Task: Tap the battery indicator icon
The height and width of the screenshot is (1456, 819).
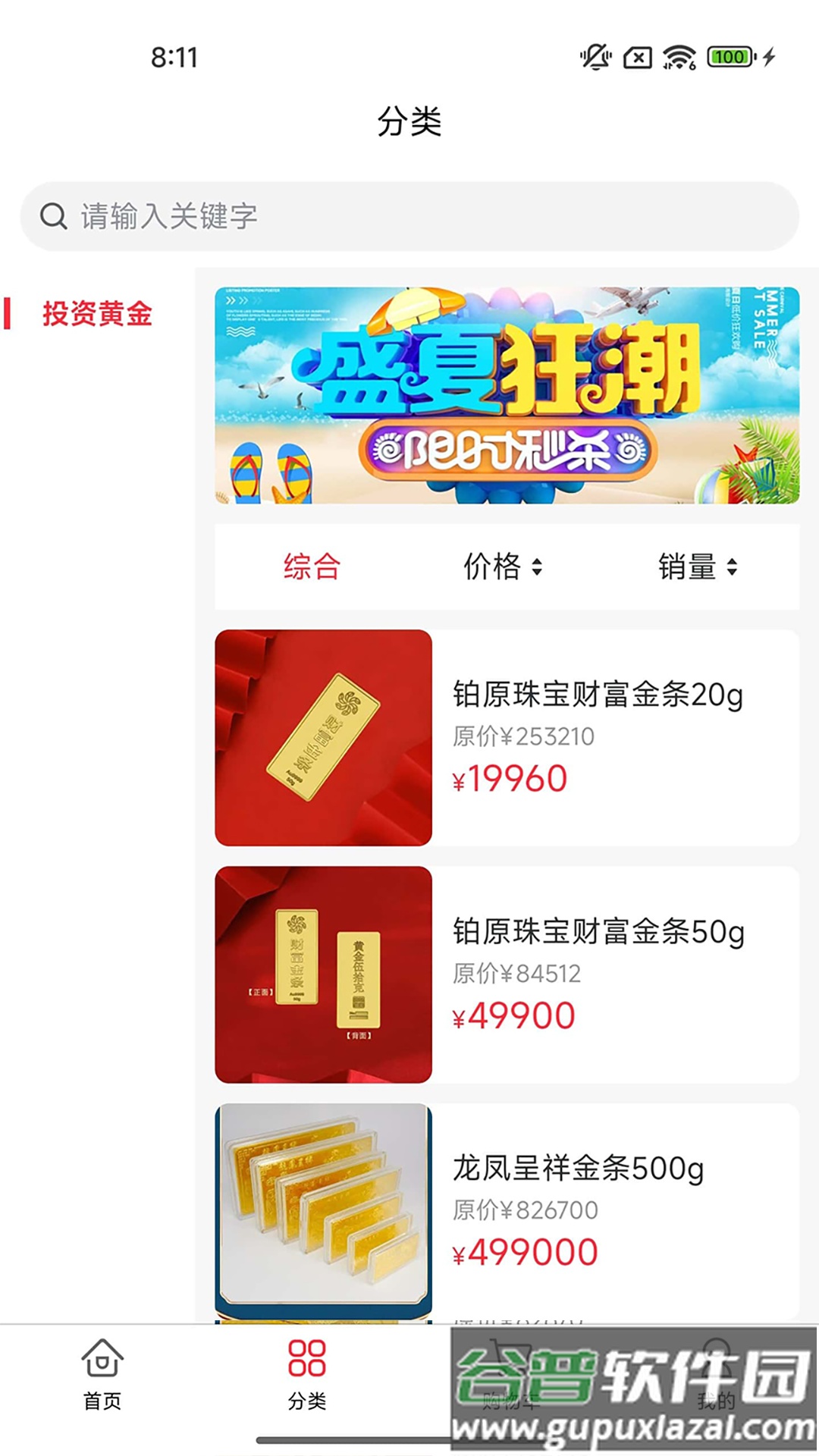Action: pyautogui.click(x=728, y=57)
